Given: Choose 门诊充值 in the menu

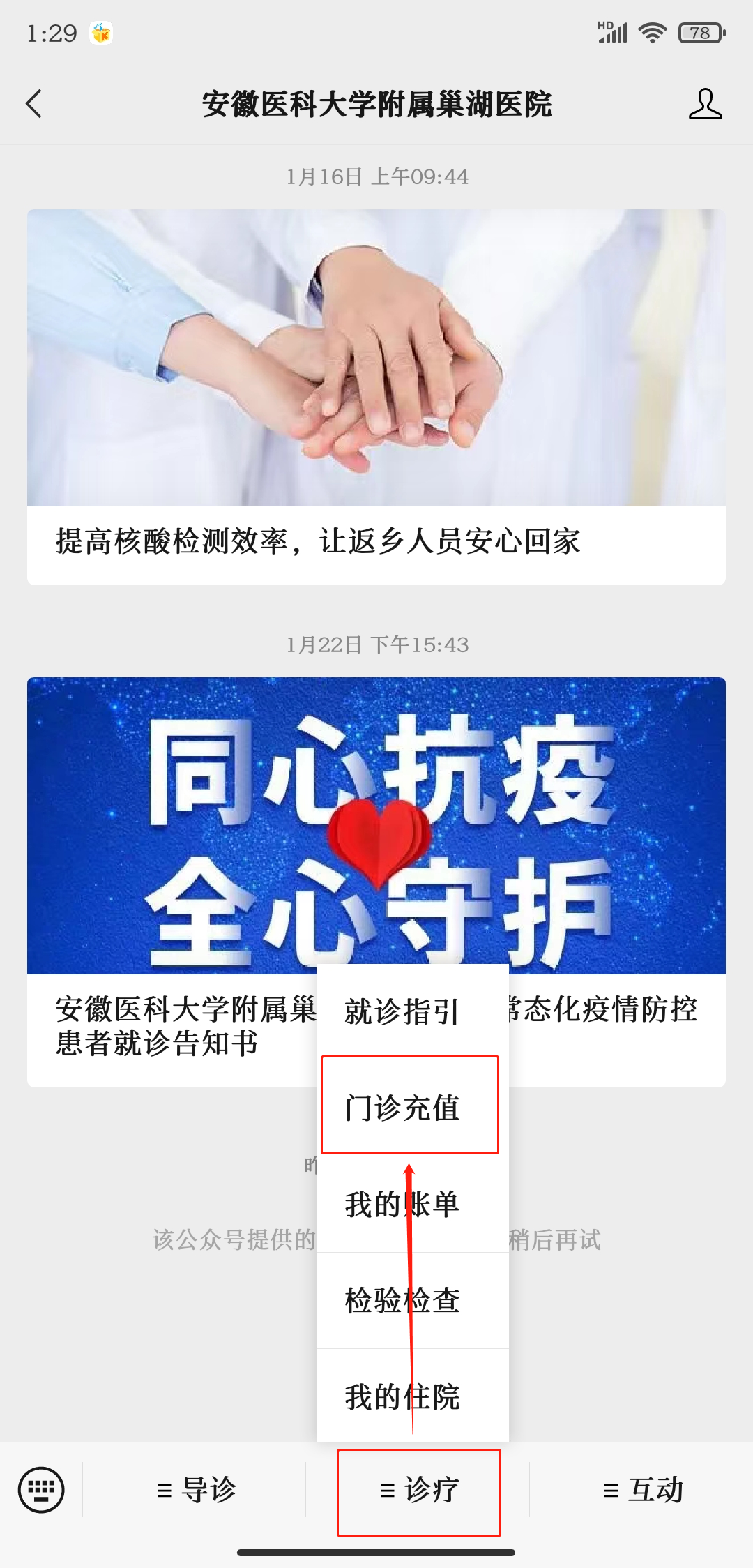Looking at the screenshot, I should pyautogui.click(x=402, y=1108).
